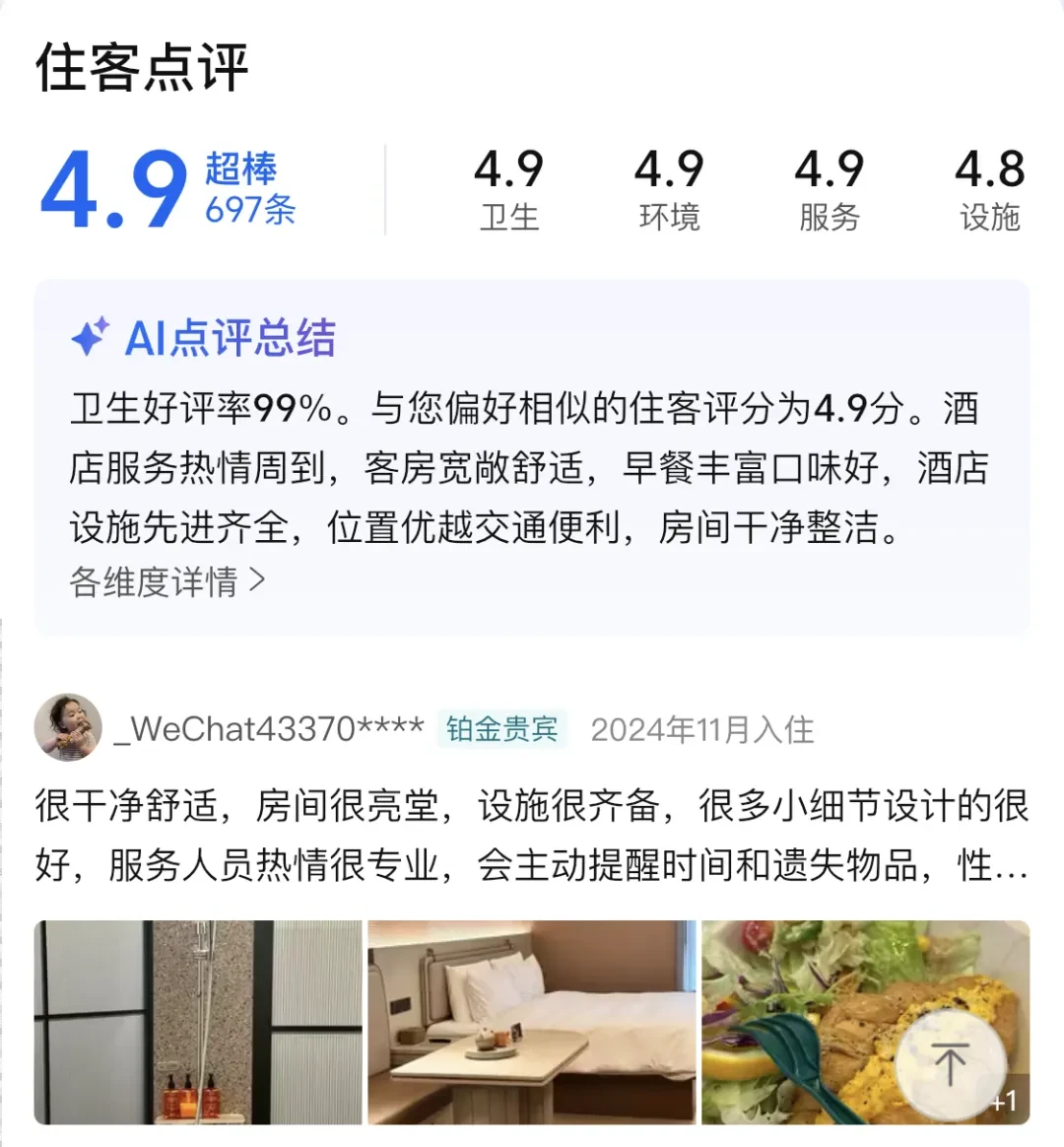Click the 环境 4.9 rating score
Viewport: 1064px width, 1147px height.
point(669,171)
